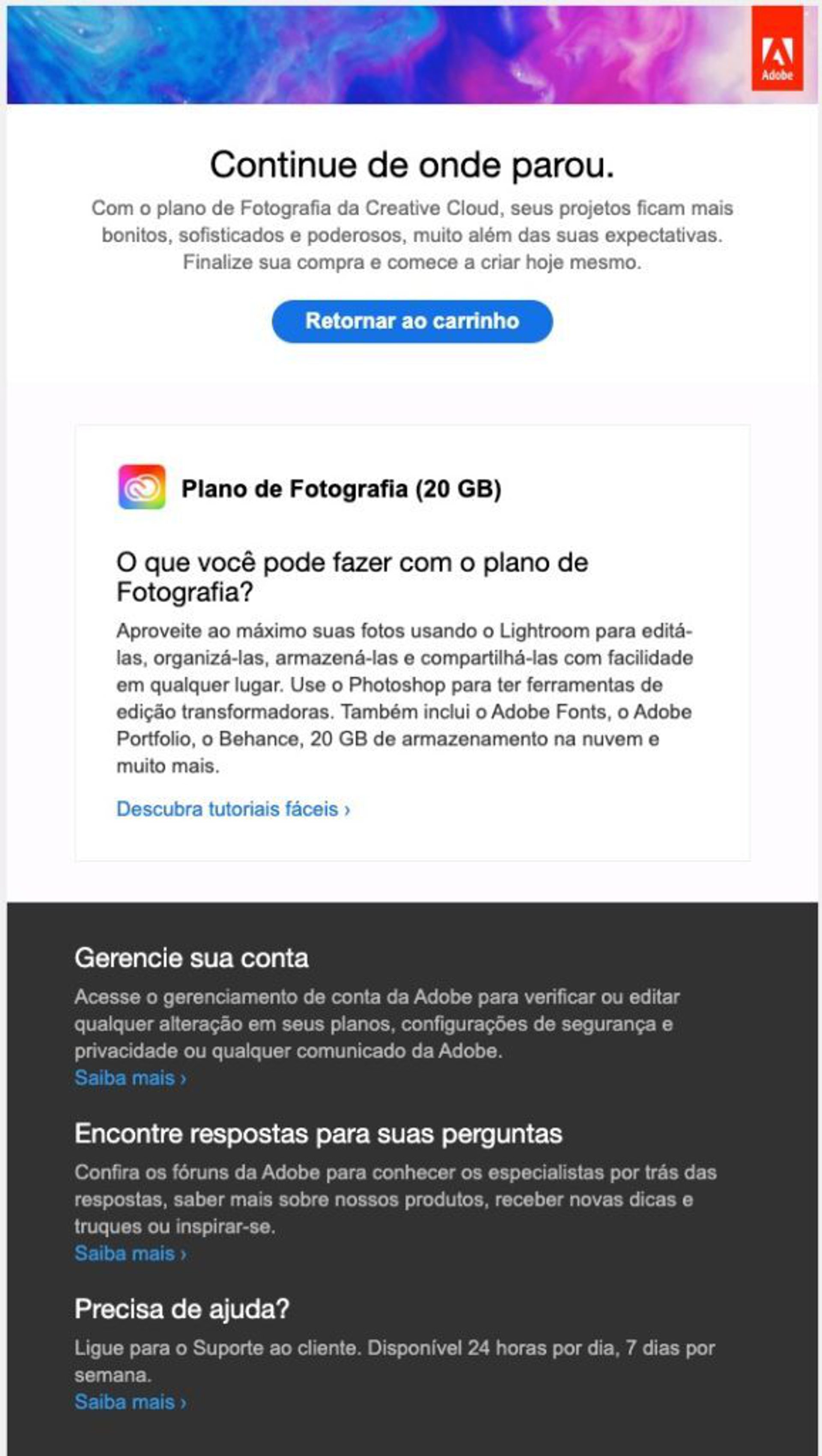822x1456 pixels.
Task: Click the 'Gerencie sua conta' section heading
Action: [x=192, y=957]
